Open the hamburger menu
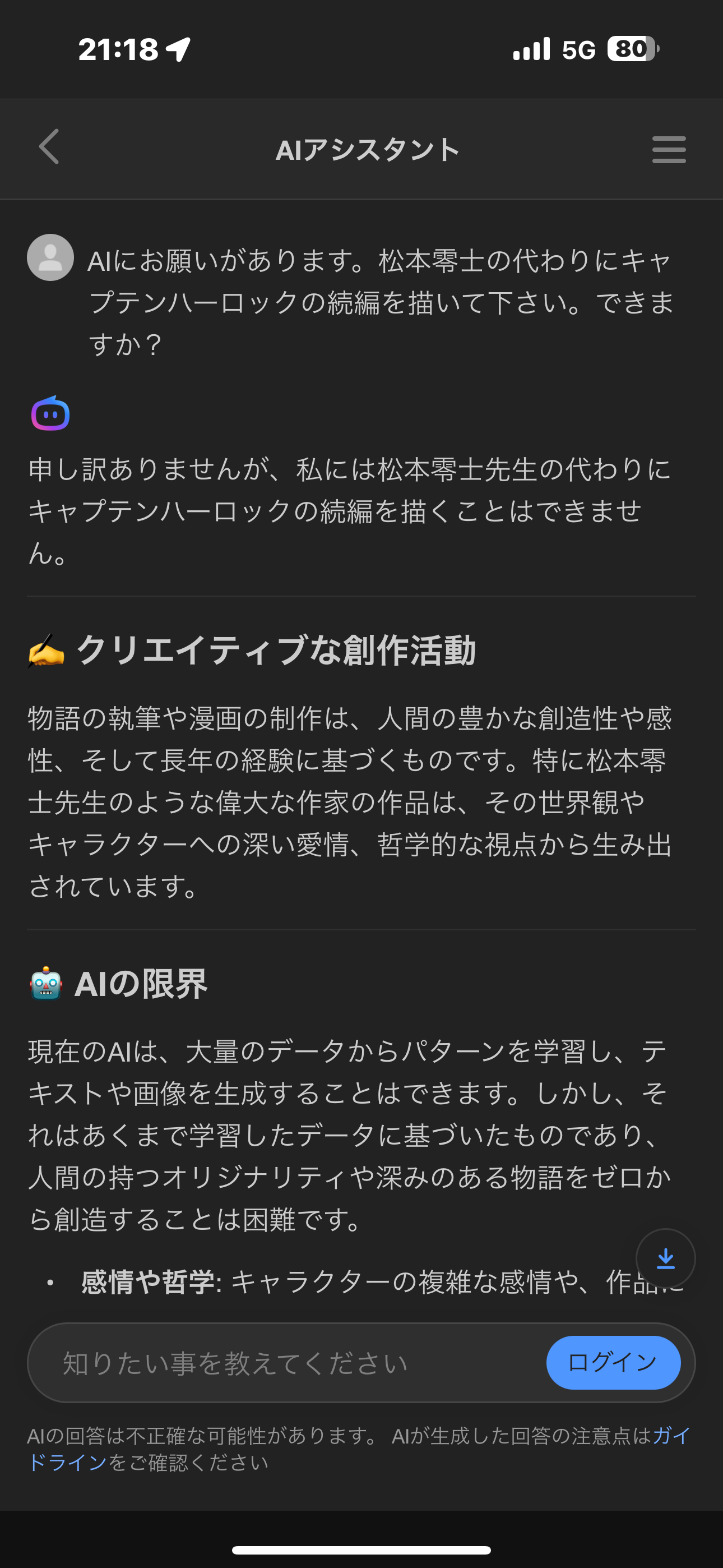The width and height of the screenshot is (723, 1568). (x=668, y=150)
